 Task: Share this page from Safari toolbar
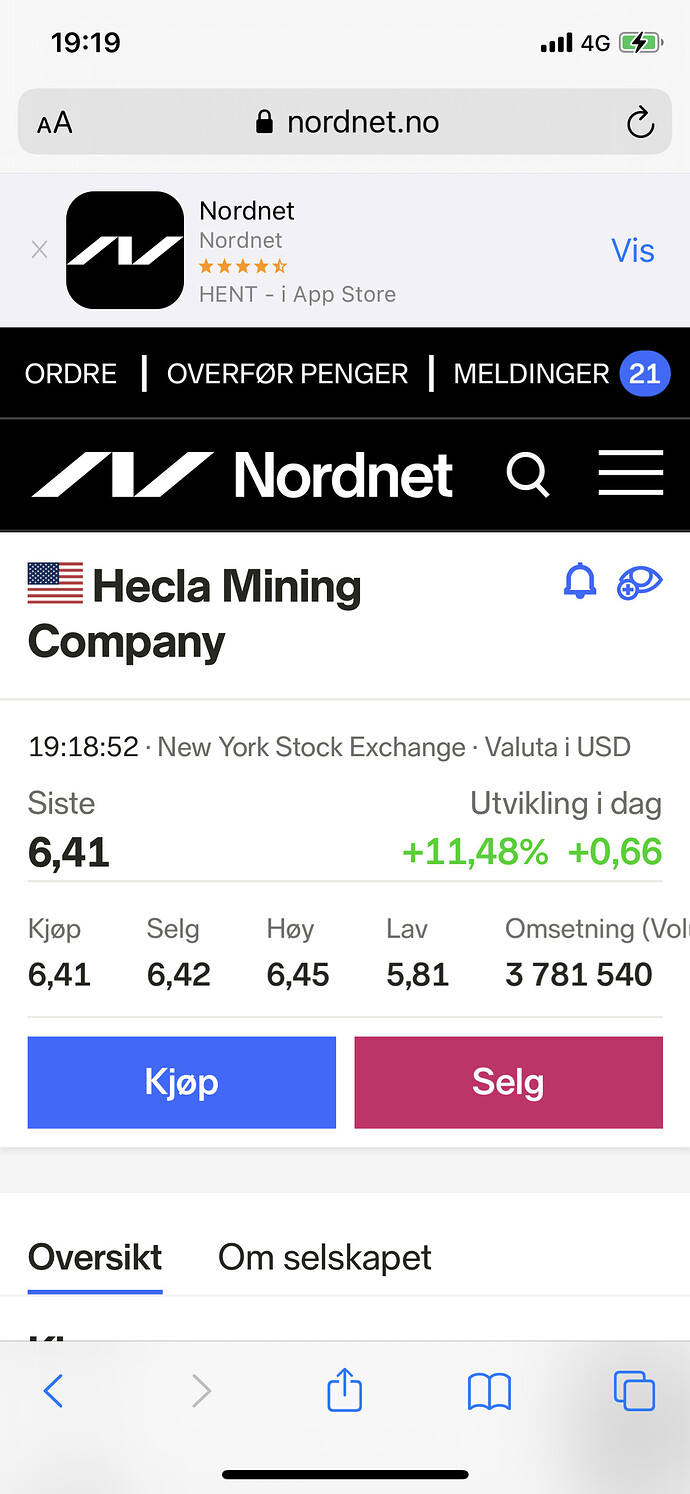tap(345, 1389)
